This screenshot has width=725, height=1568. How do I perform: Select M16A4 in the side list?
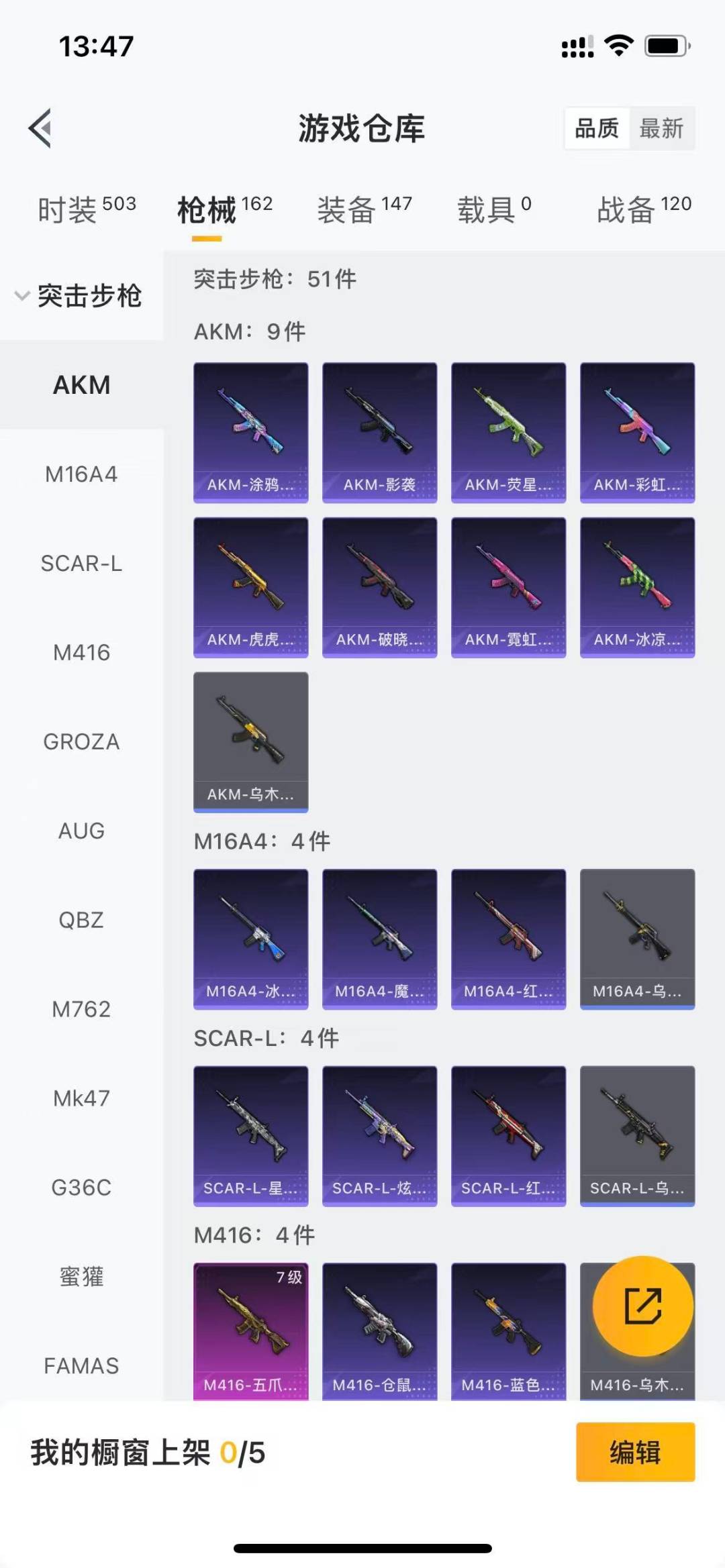click(81, 474)
